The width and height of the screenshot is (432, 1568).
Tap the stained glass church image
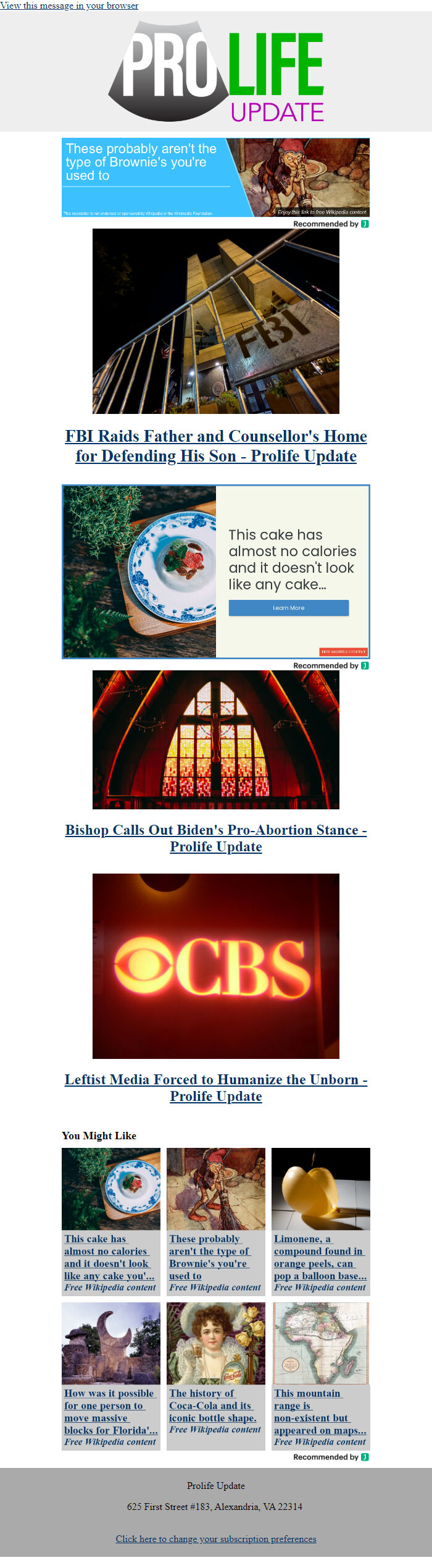216,740
